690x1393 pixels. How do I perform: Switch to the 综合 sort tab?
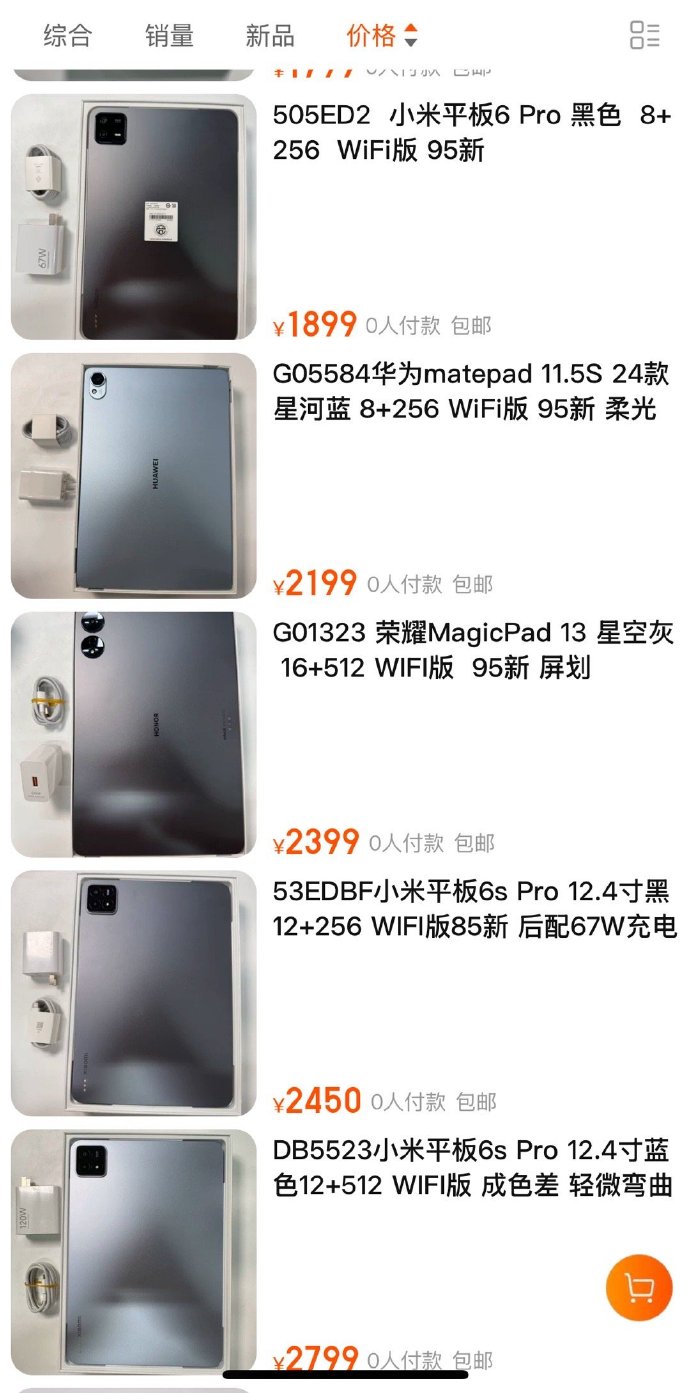pos(68,36)
